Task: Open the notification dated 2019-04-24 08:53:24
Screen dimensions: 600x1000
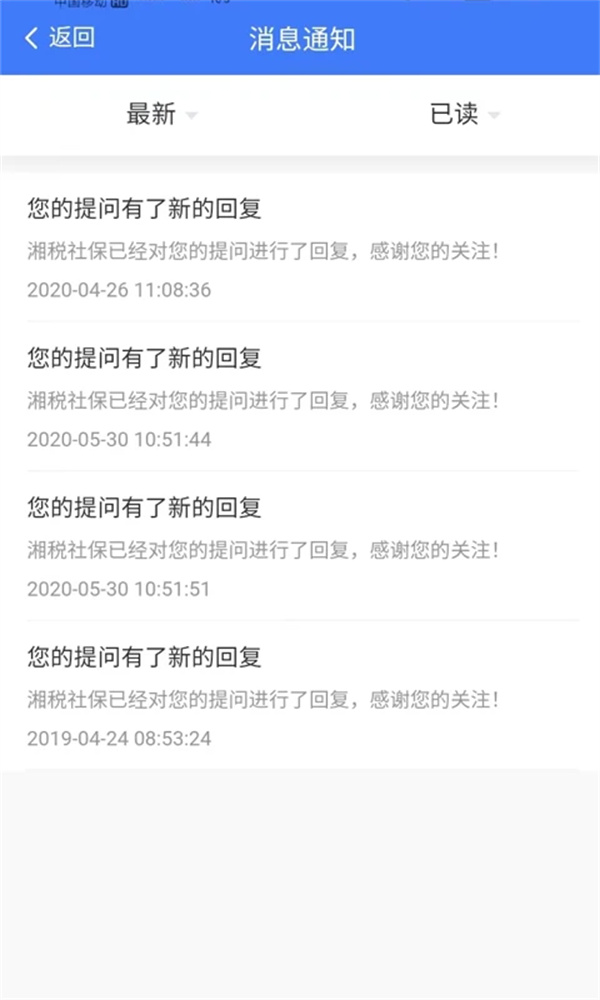Action: coord(300,695)
